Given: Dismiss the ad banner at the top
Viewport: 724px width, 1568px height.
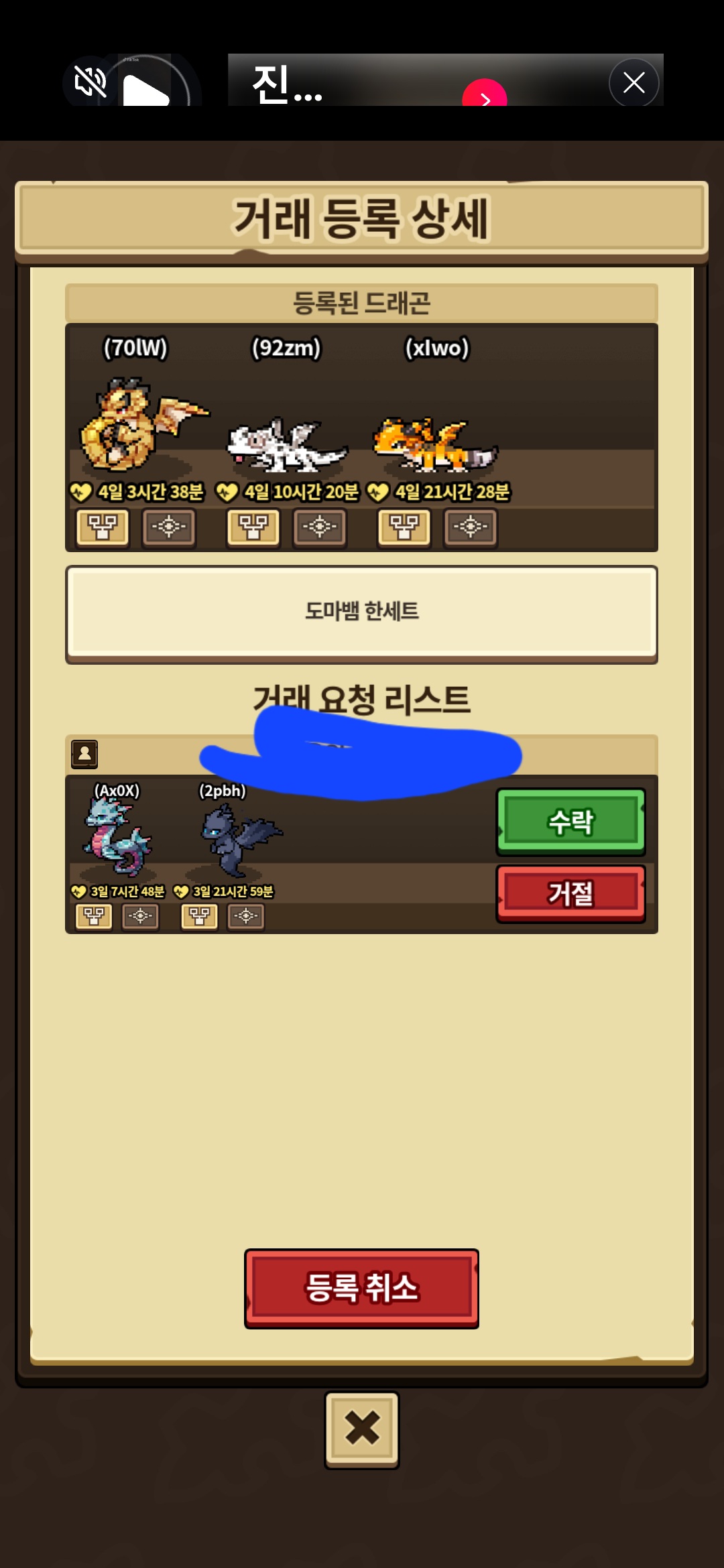Looking at the screenshot, I should [x=633, y=83].
